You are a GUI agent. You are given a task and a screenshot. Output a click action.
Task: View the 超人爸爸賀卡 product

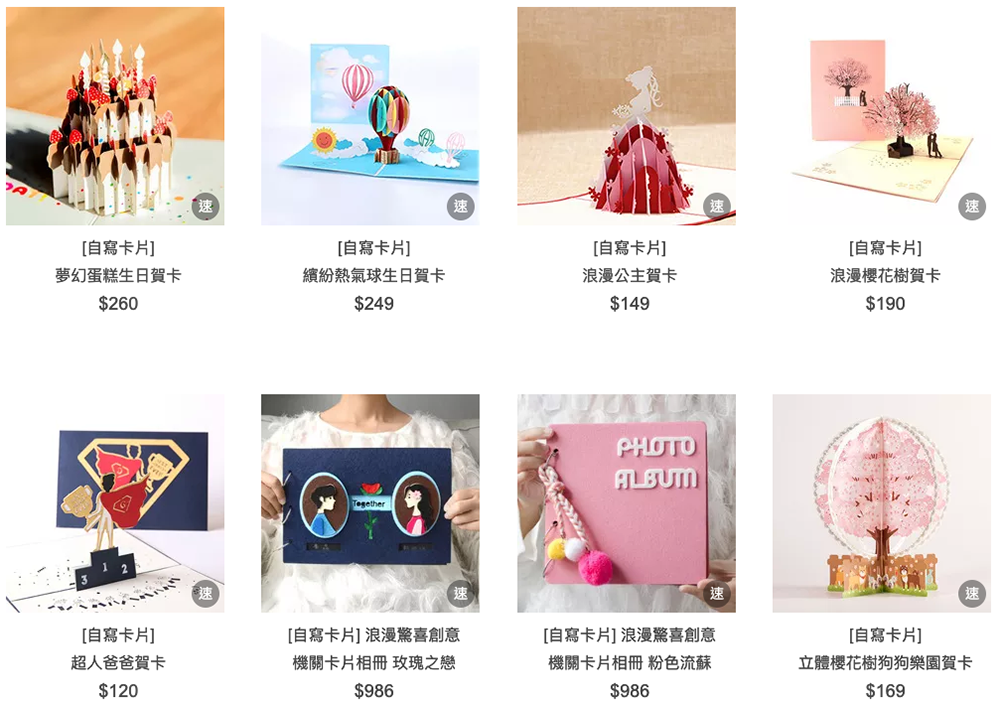pos(115,503)
